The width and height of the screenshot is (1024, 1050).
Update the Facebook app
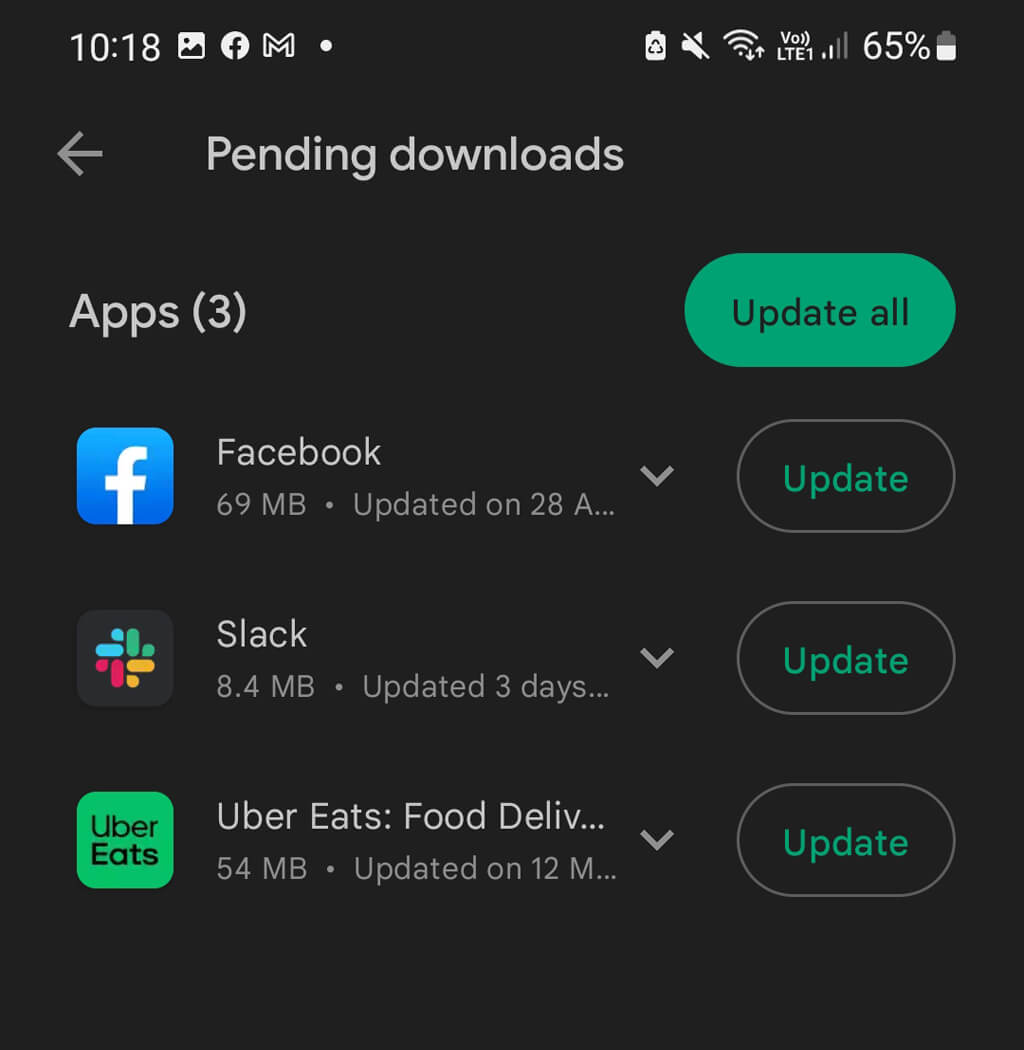(x=845, y=477)
